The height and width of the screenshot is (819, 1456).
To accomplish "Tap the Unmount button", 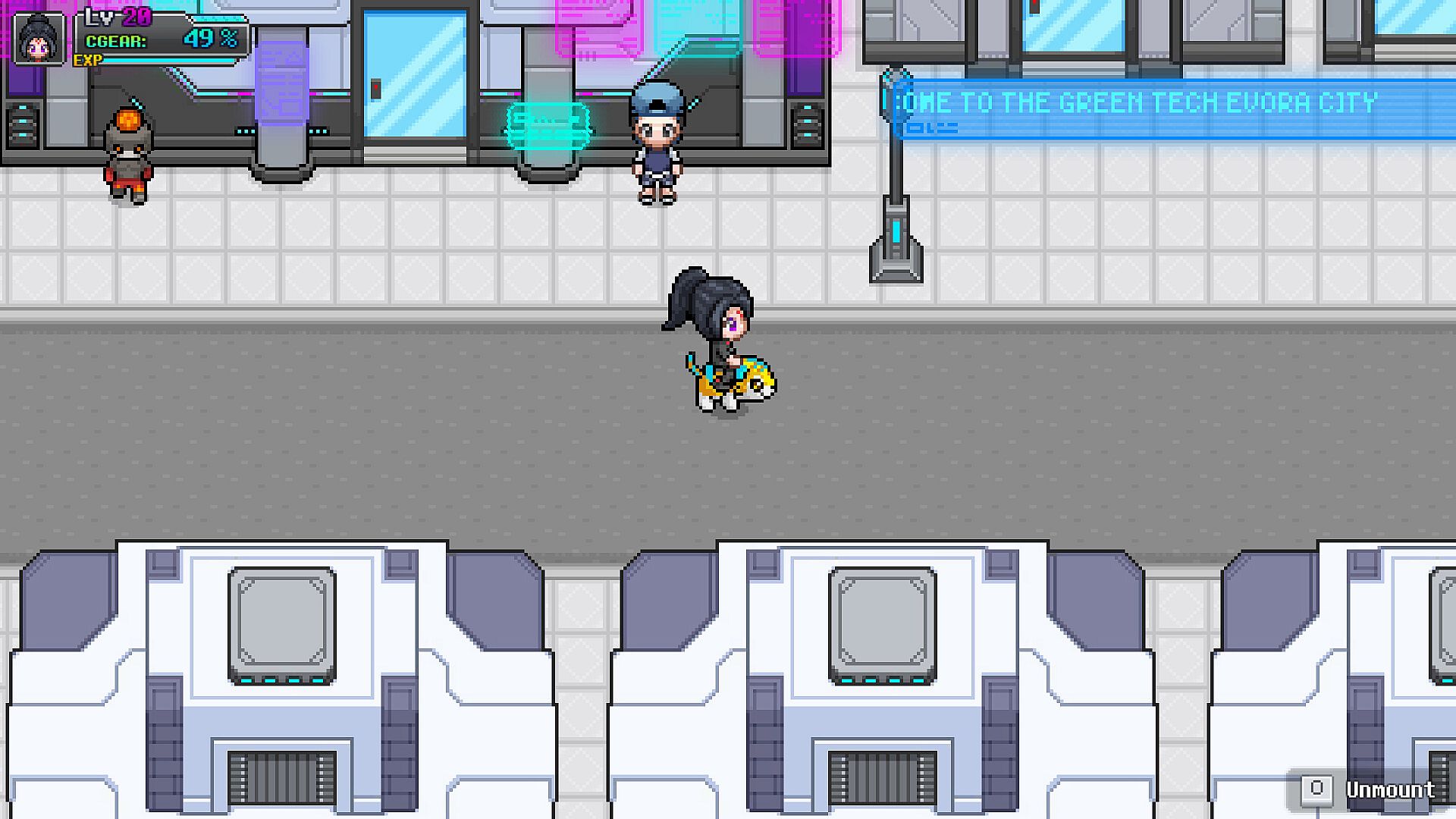I will (x=1370, y=789).
